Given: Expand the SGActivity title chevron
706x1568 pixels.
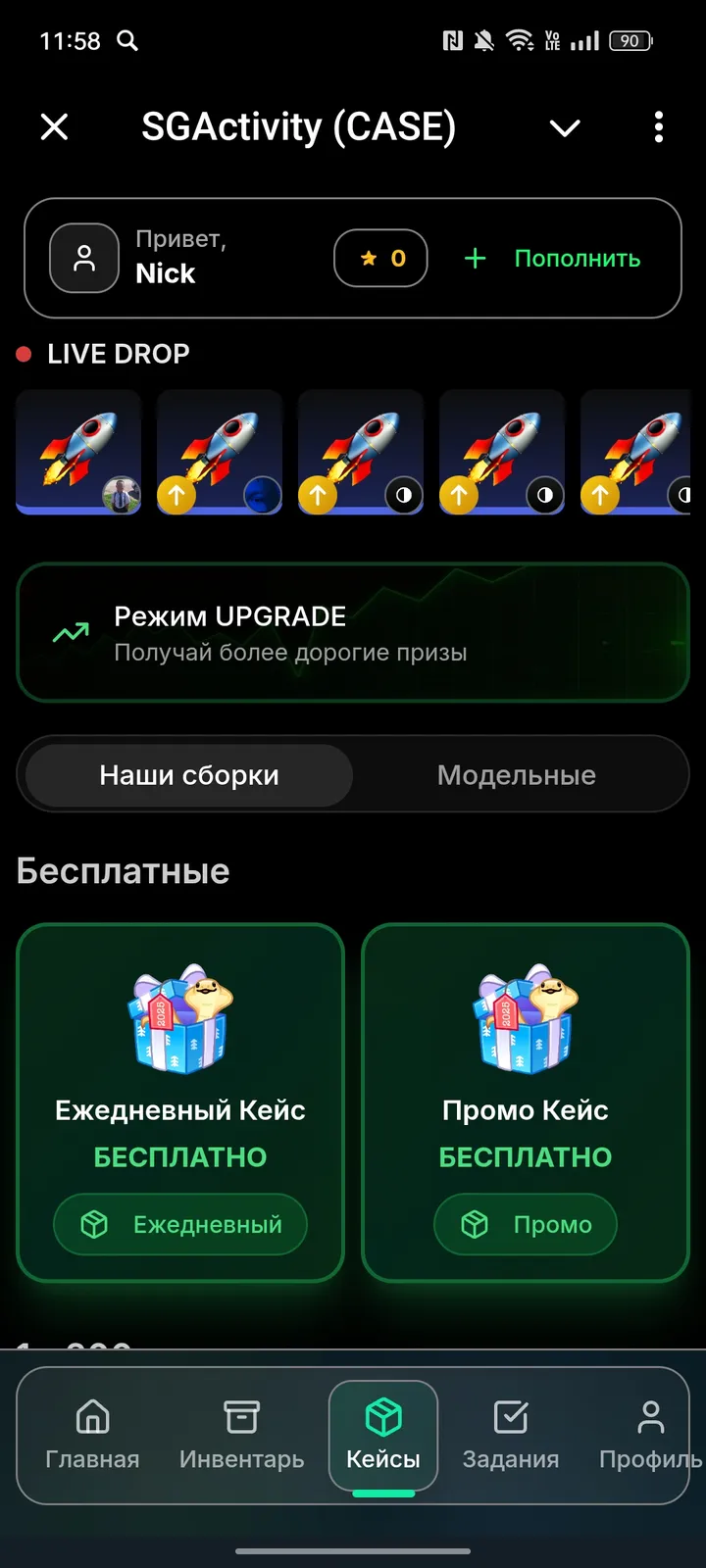Looking at the screenshot, I should tap(565, 127).
